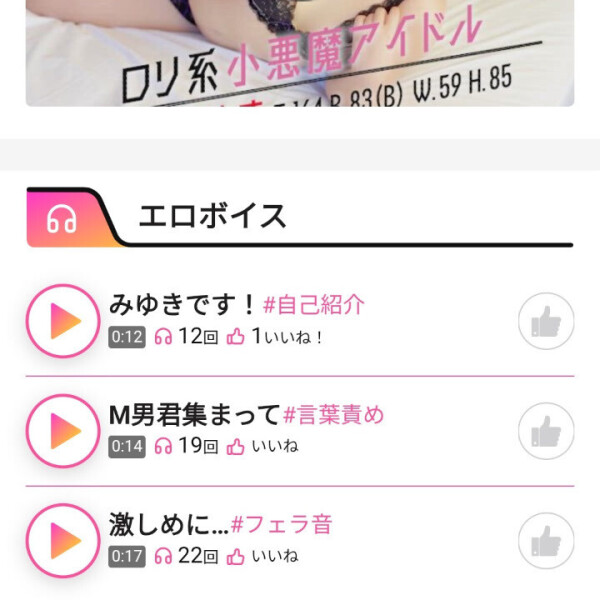
Task: Play the 激しめに… voice clip
Action: [x=61, y=541]
